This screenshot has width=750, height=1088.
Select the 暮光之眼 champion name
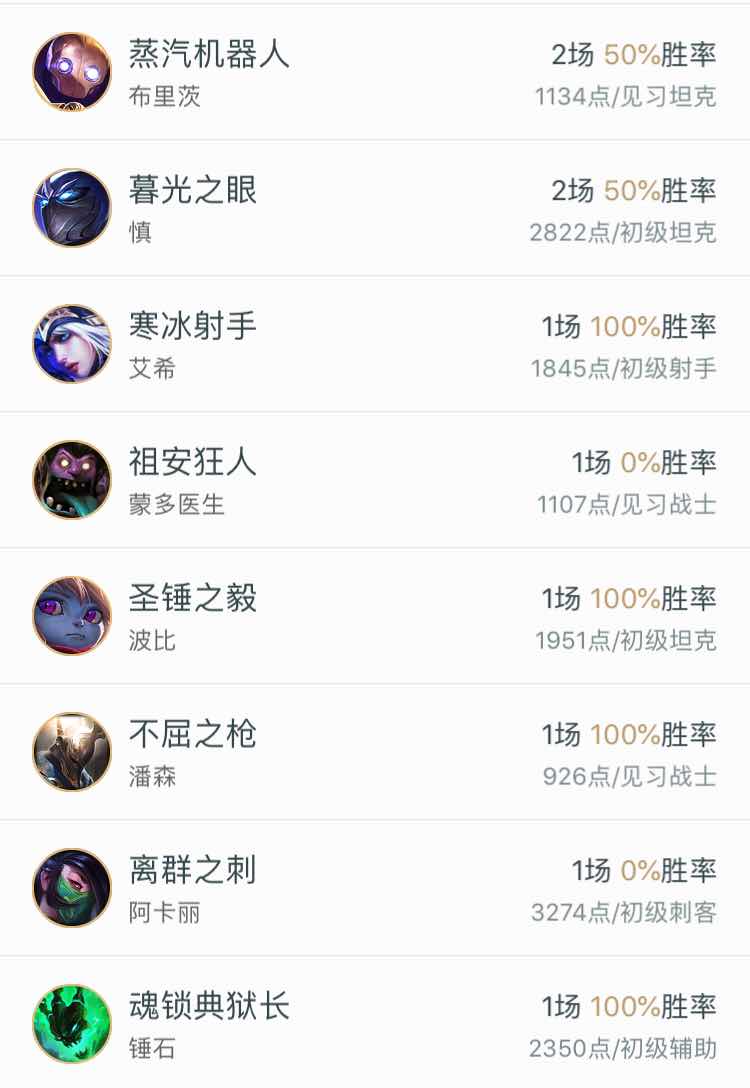tap(192, 191)
